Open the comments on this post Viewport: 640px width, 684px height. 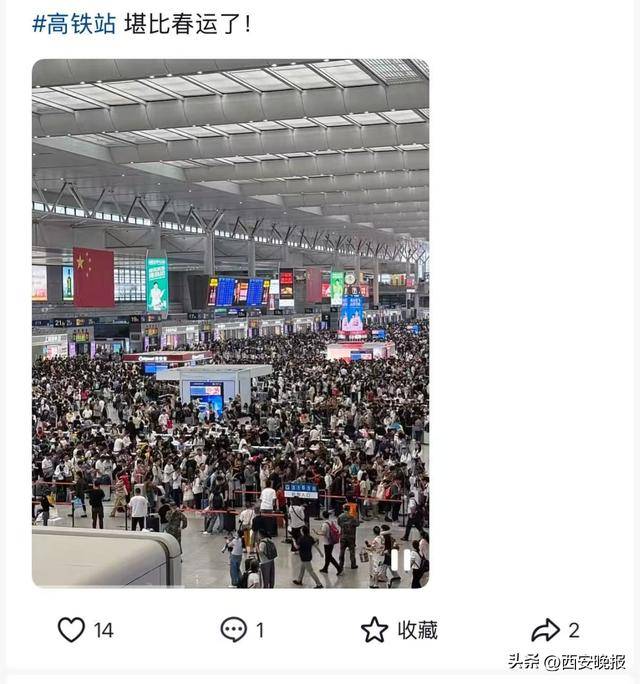[233, 629]
